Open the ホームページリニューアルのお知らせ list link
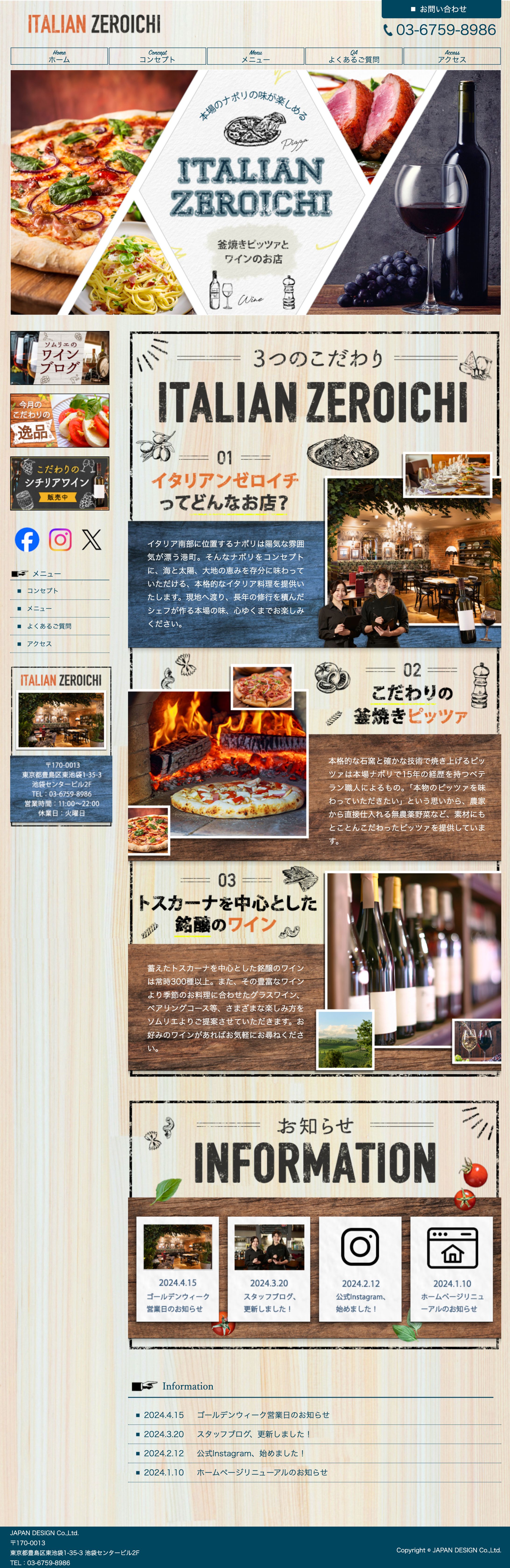 pos(262,1472)
